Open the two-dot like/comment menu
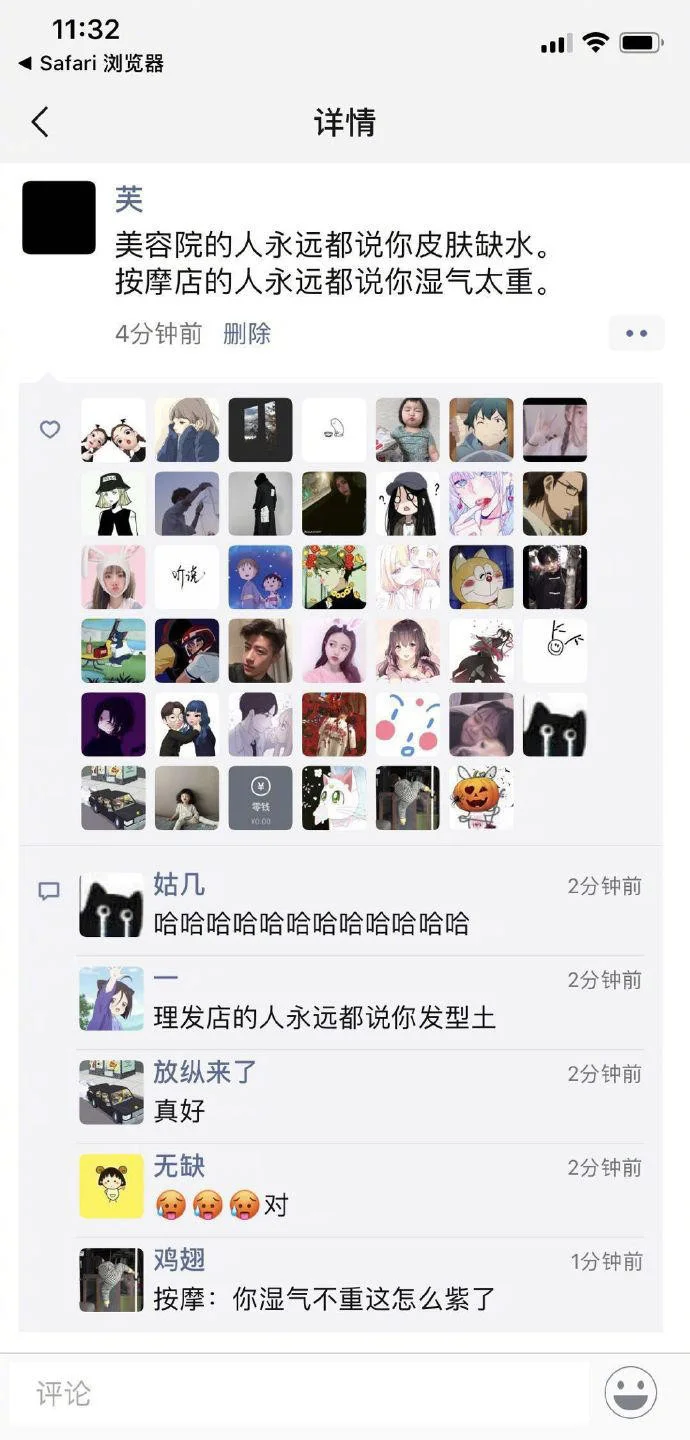 (636, 333)
